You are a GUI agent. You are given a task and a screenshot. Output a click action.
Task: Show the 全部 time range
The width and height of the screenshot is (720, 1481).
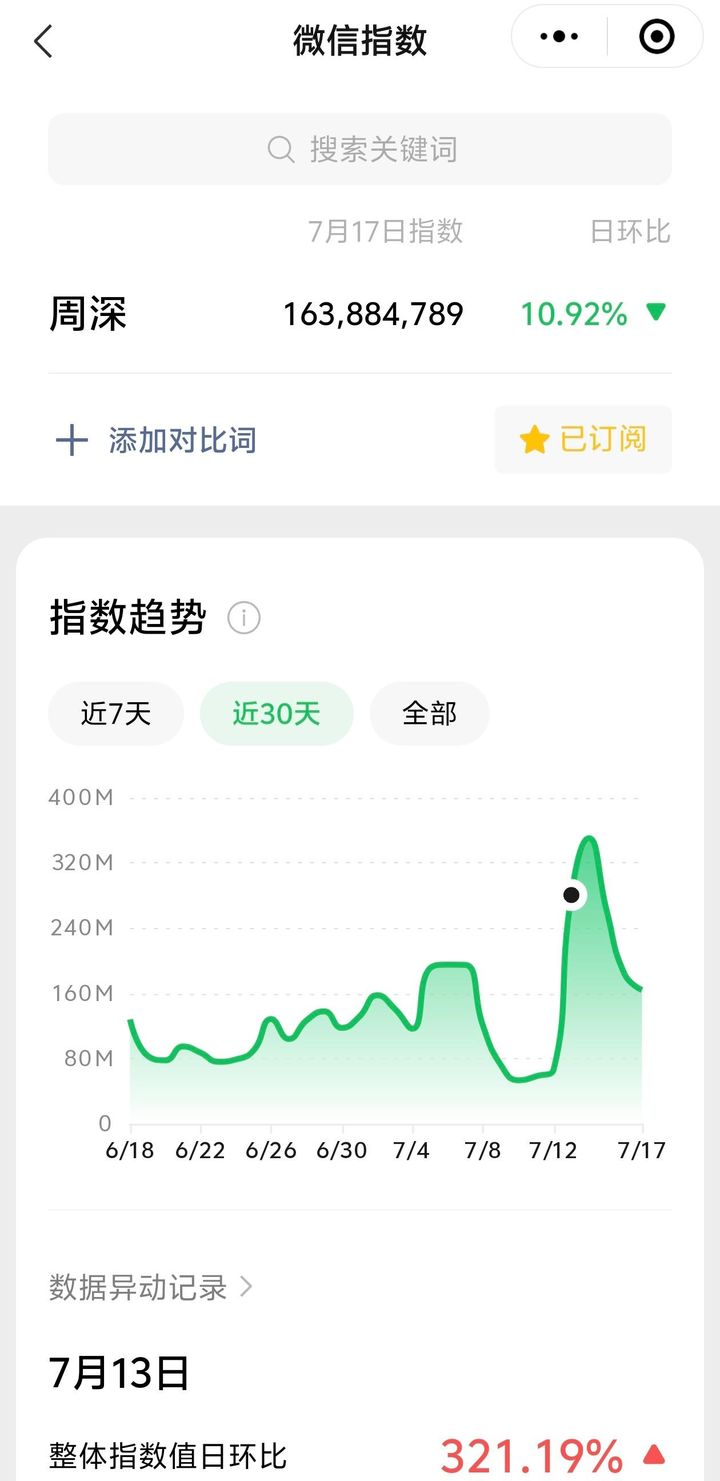tap(429, 714)
